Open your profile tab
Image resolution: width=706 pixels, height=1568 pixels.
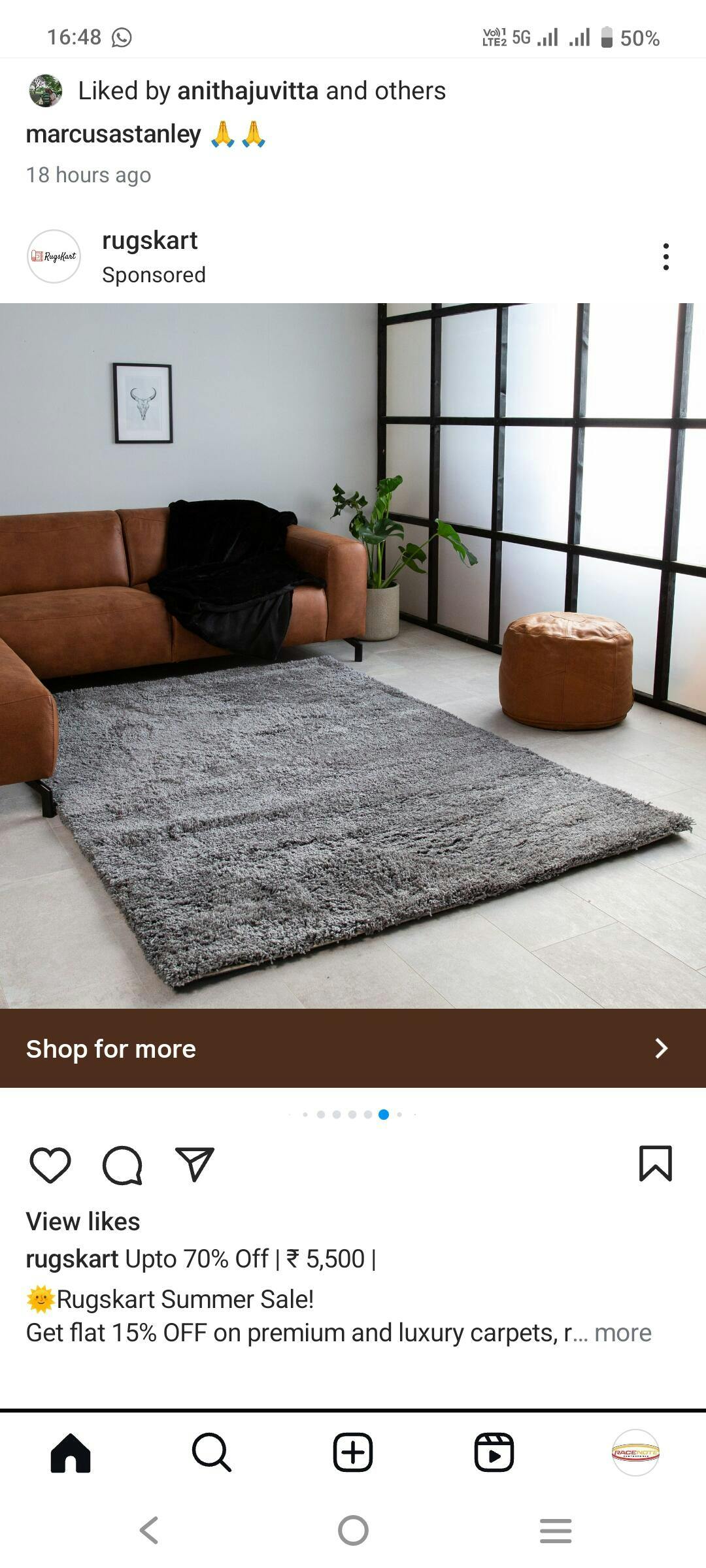pos(635,1453)
